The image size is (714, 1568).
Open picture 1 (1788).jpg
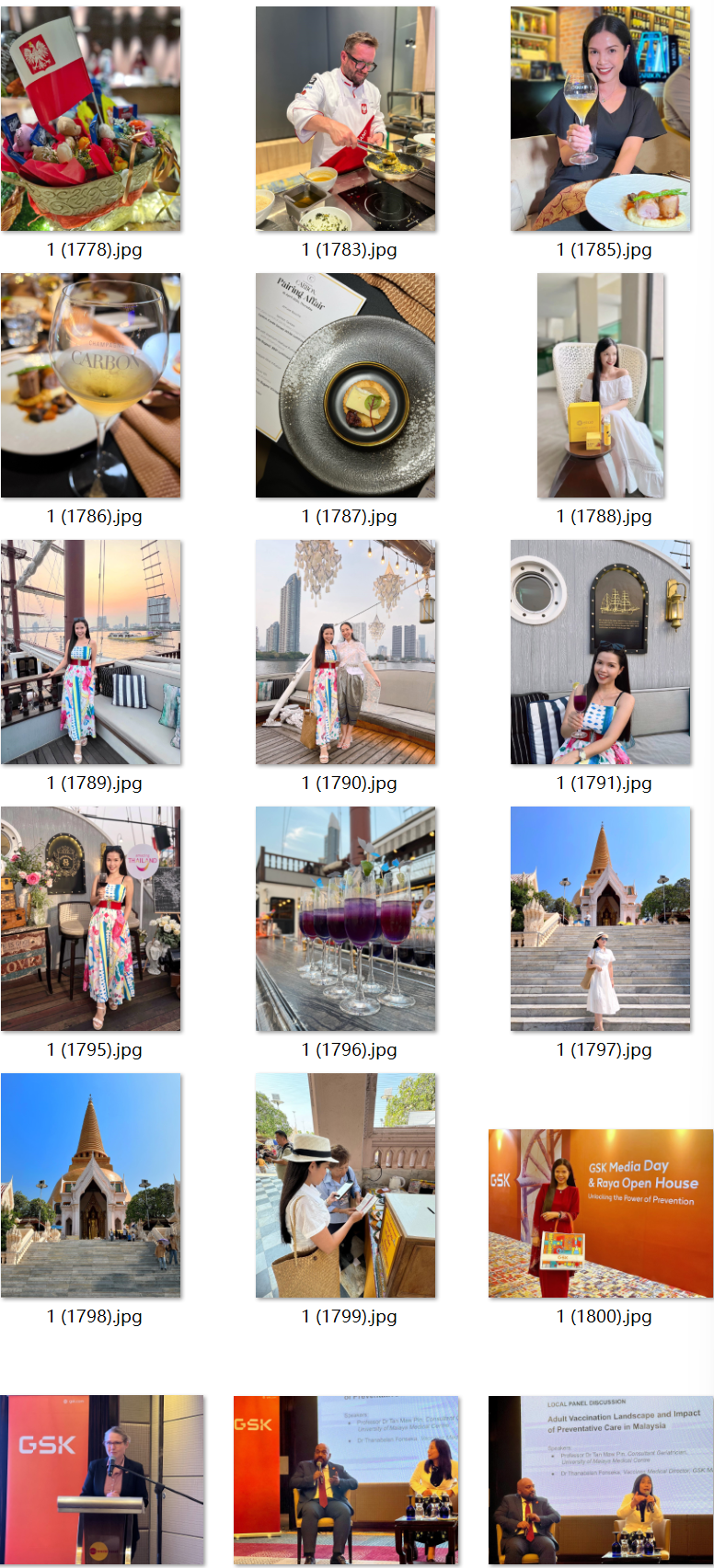point(601,385)
